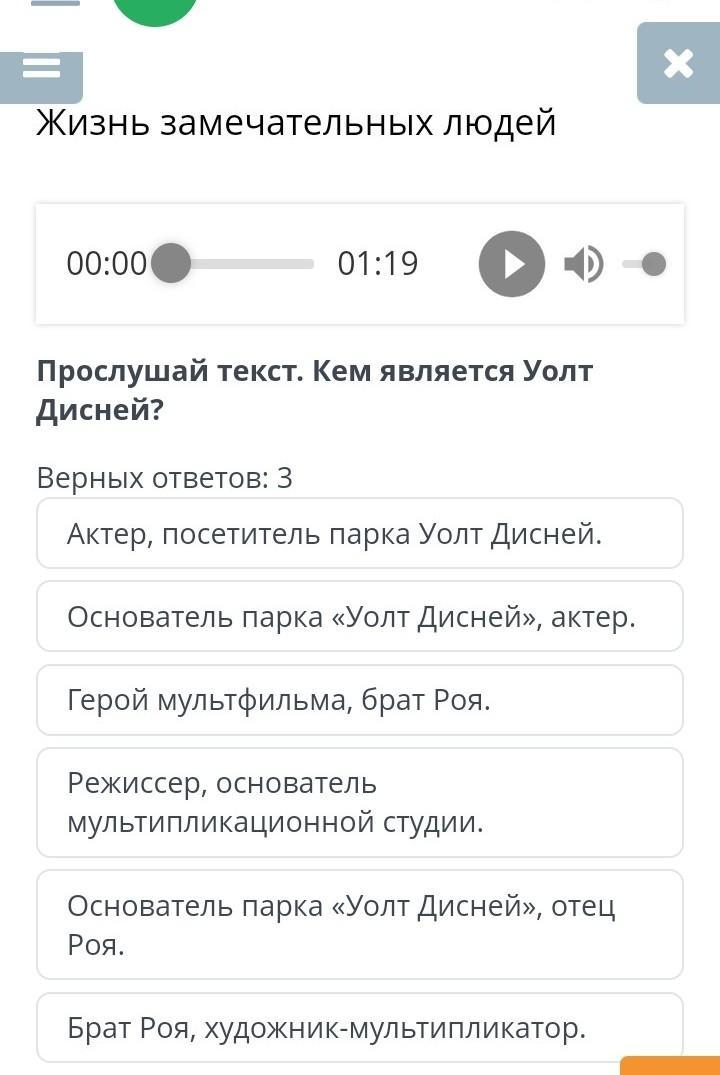Select answer 'Актер, посетитель парка Уолт Дисней.'
This screenshot has height=1075, width=720.
[360, 534]
